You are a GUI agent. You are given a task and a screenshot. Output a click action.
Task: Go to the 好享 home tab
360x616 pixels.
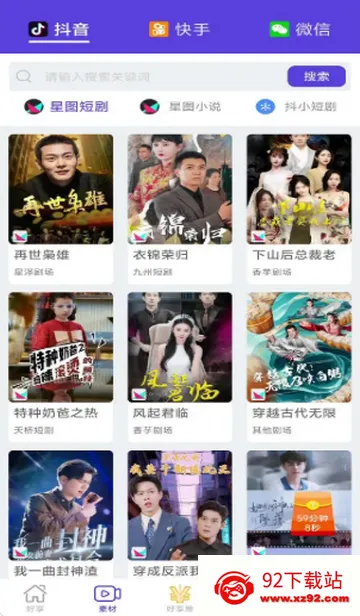[35, 599]
